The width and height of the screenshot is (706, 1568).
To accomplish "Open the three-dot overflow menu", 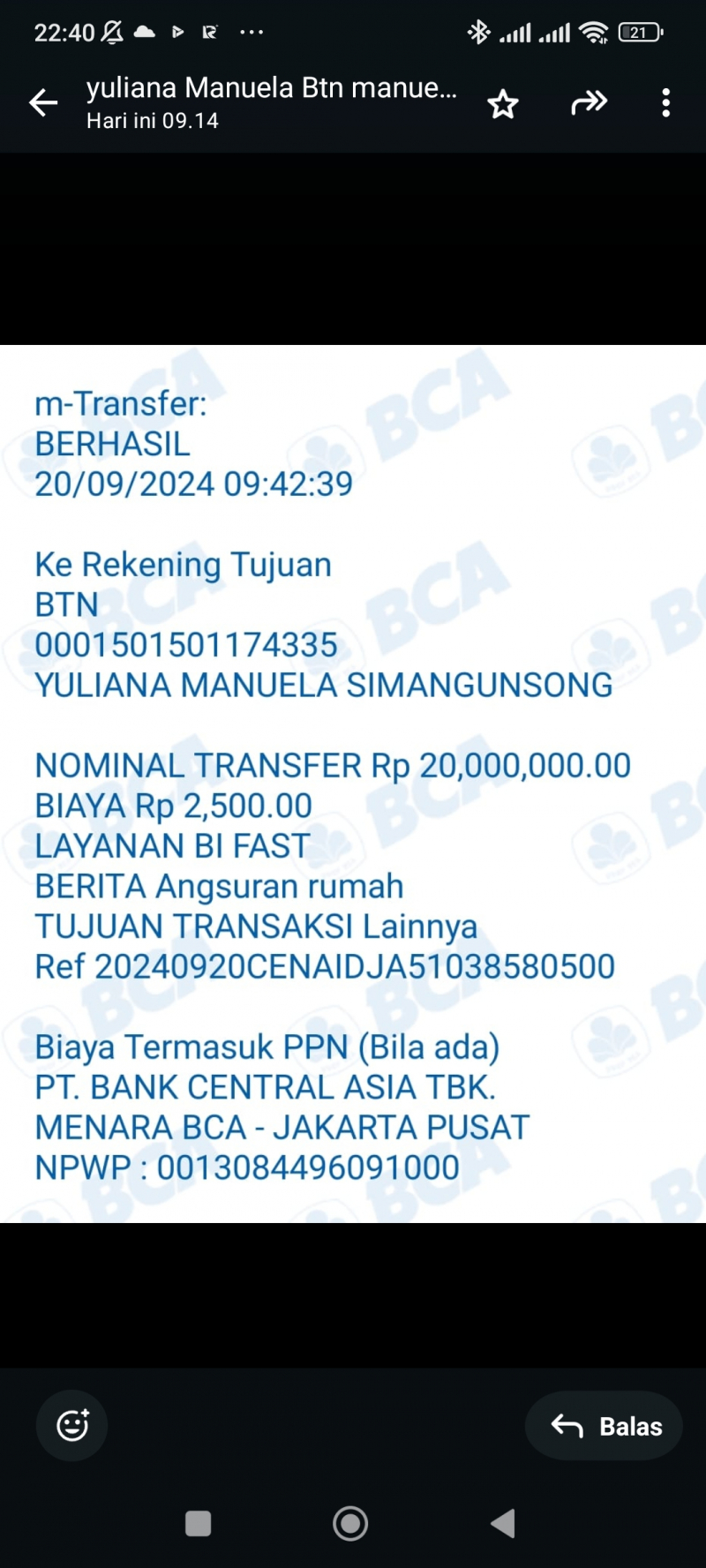I will 666,103.
